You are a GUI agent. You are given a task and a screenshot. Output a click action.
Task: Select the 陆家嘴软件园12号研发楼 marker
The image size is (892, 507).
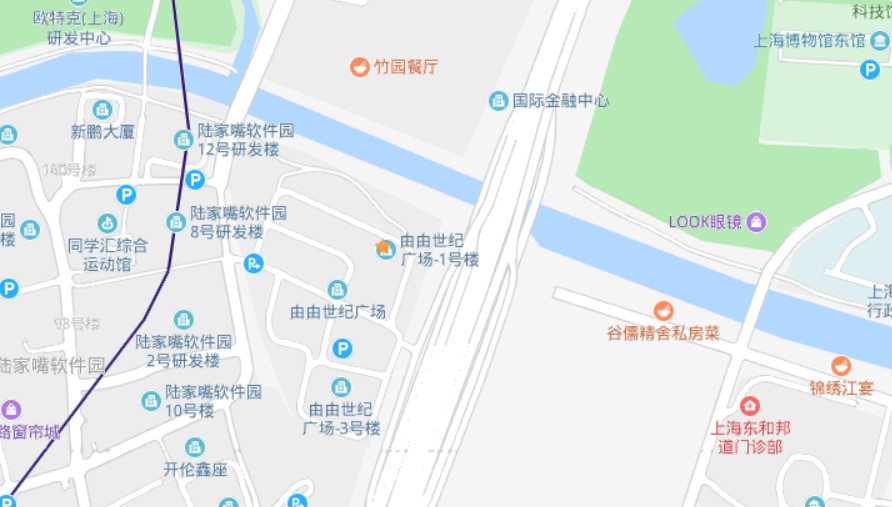pyautogui.click(x=183, y=139)
